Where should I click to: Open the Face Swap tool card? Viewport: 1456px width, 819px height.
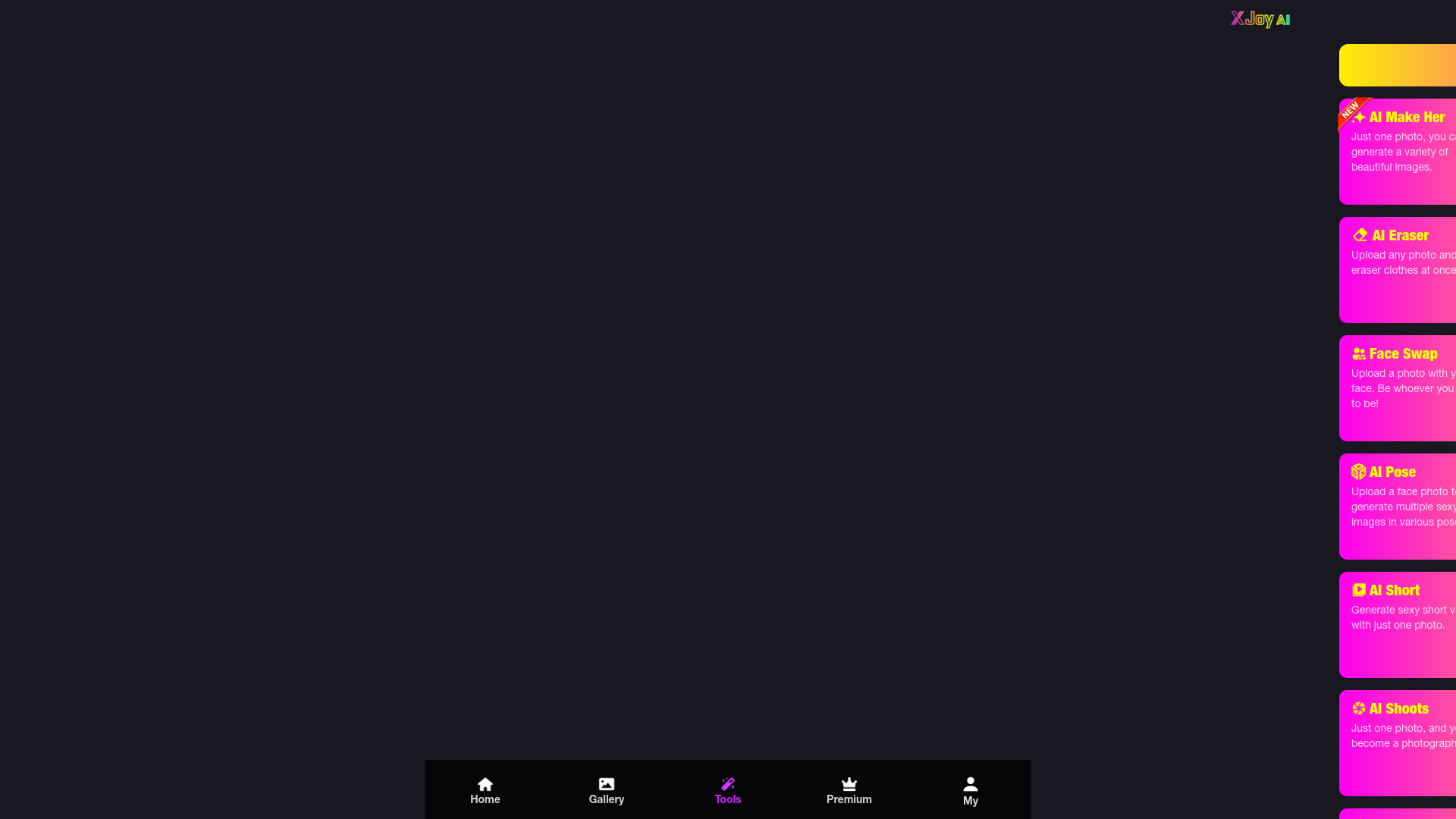(1399, 388)
